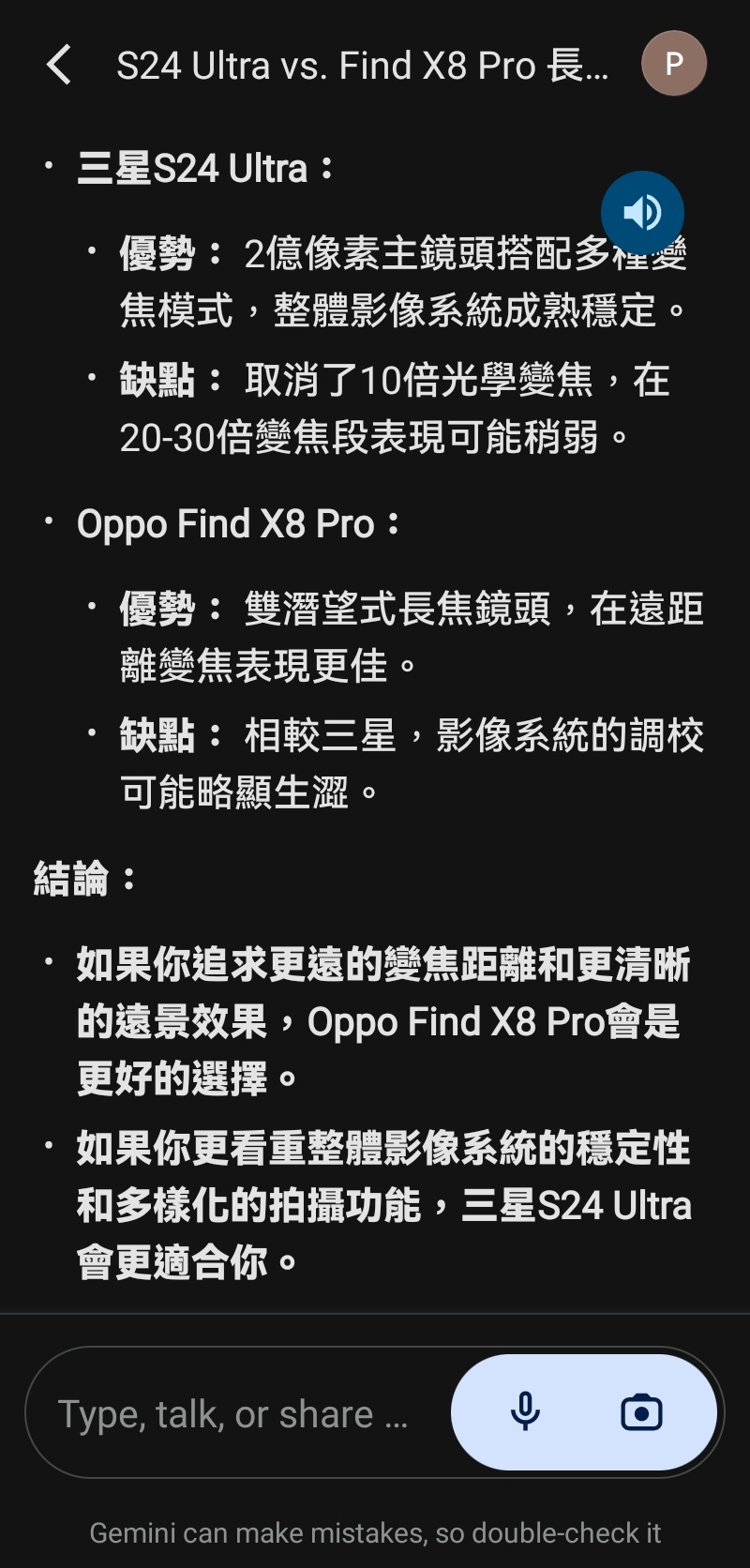Go back using the top arrow

pos(58,65)
